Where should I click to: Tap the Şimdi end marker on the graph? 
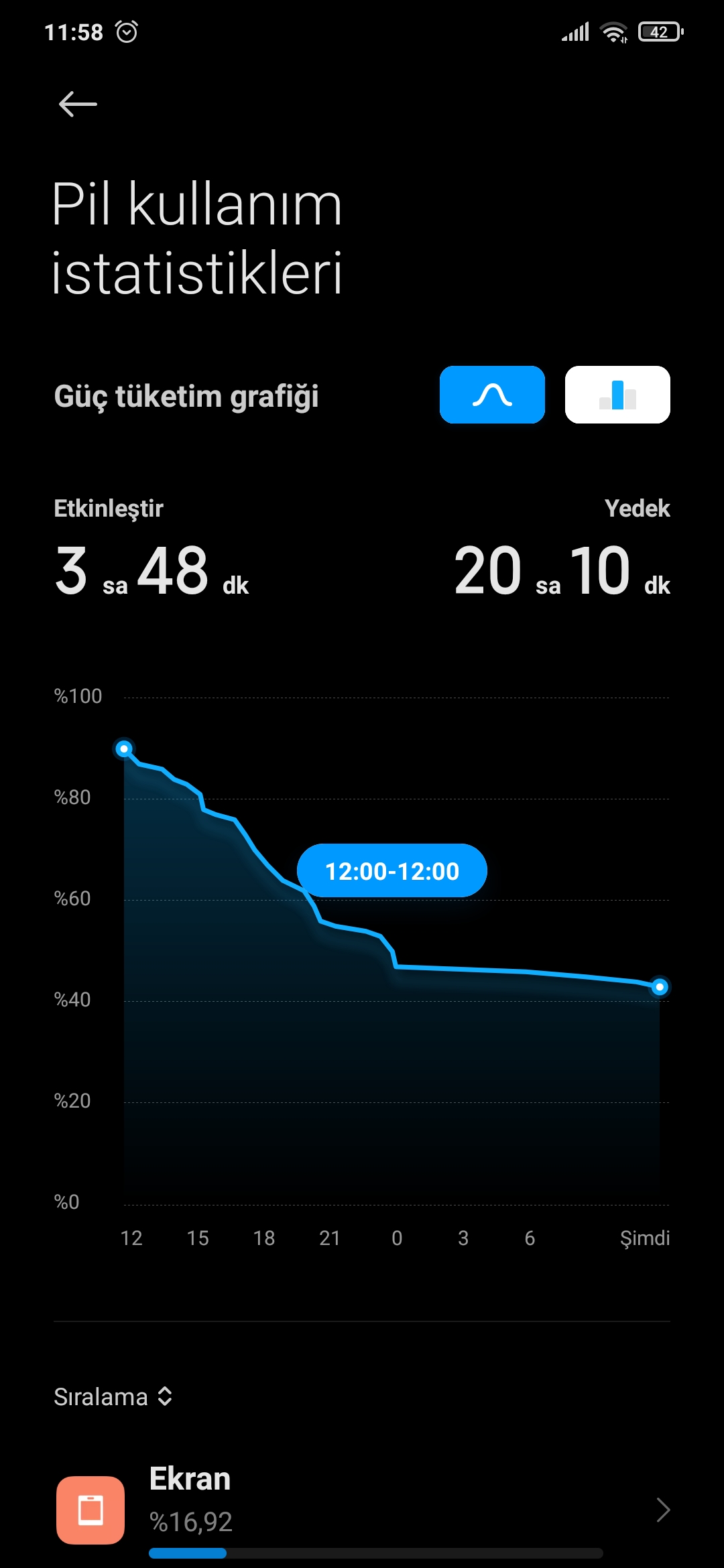point(660,986)
